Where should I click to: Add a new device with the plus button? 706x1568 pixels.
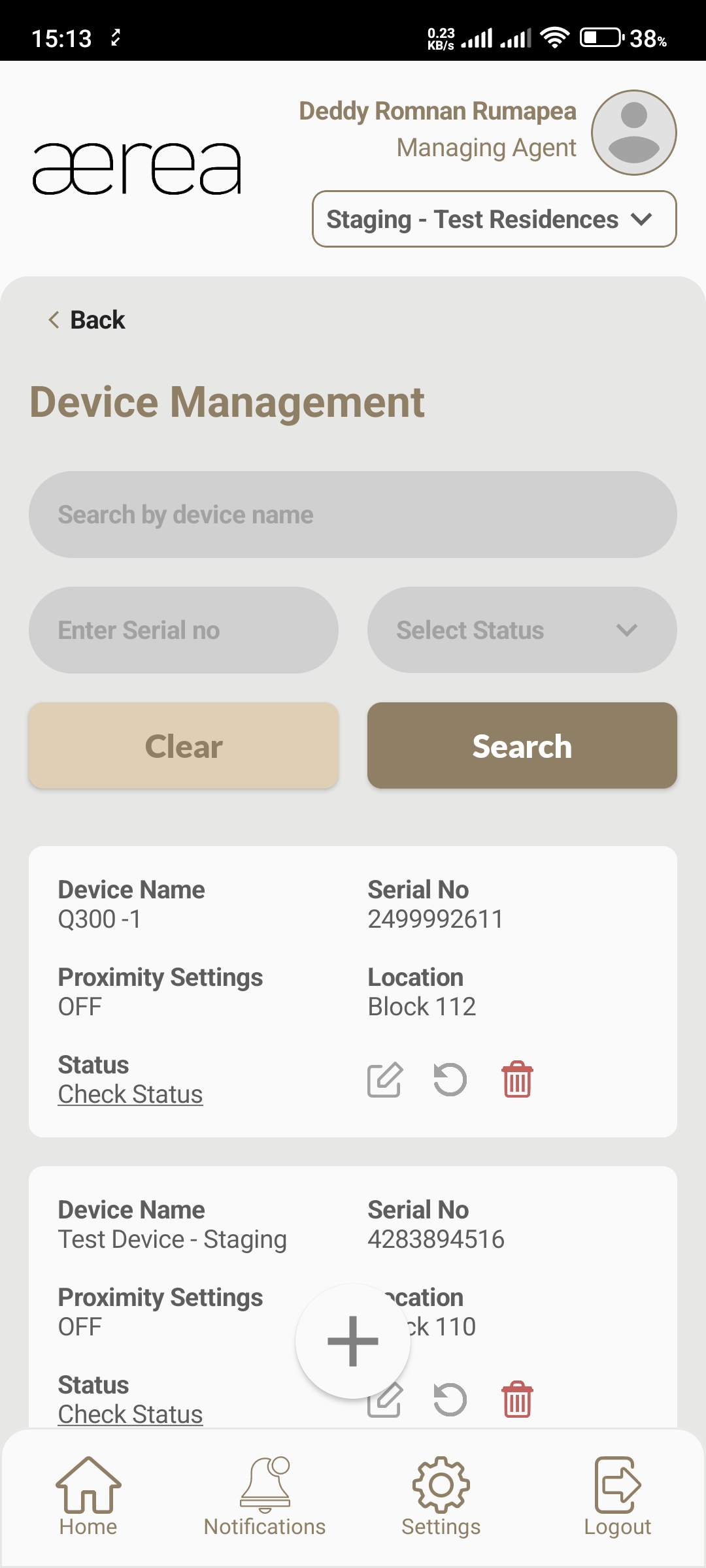coord(352,1341)
